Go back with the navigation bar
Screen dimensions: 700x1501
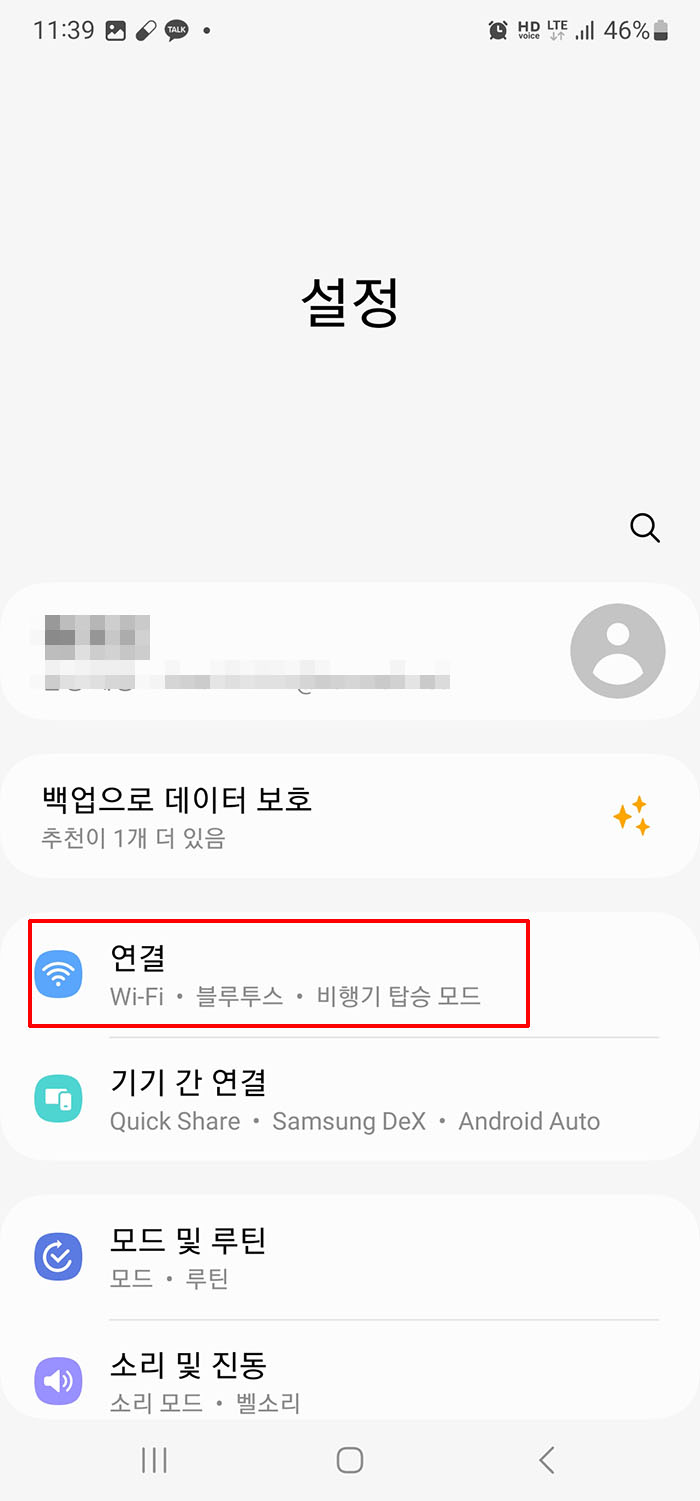tap(546, 1460)
